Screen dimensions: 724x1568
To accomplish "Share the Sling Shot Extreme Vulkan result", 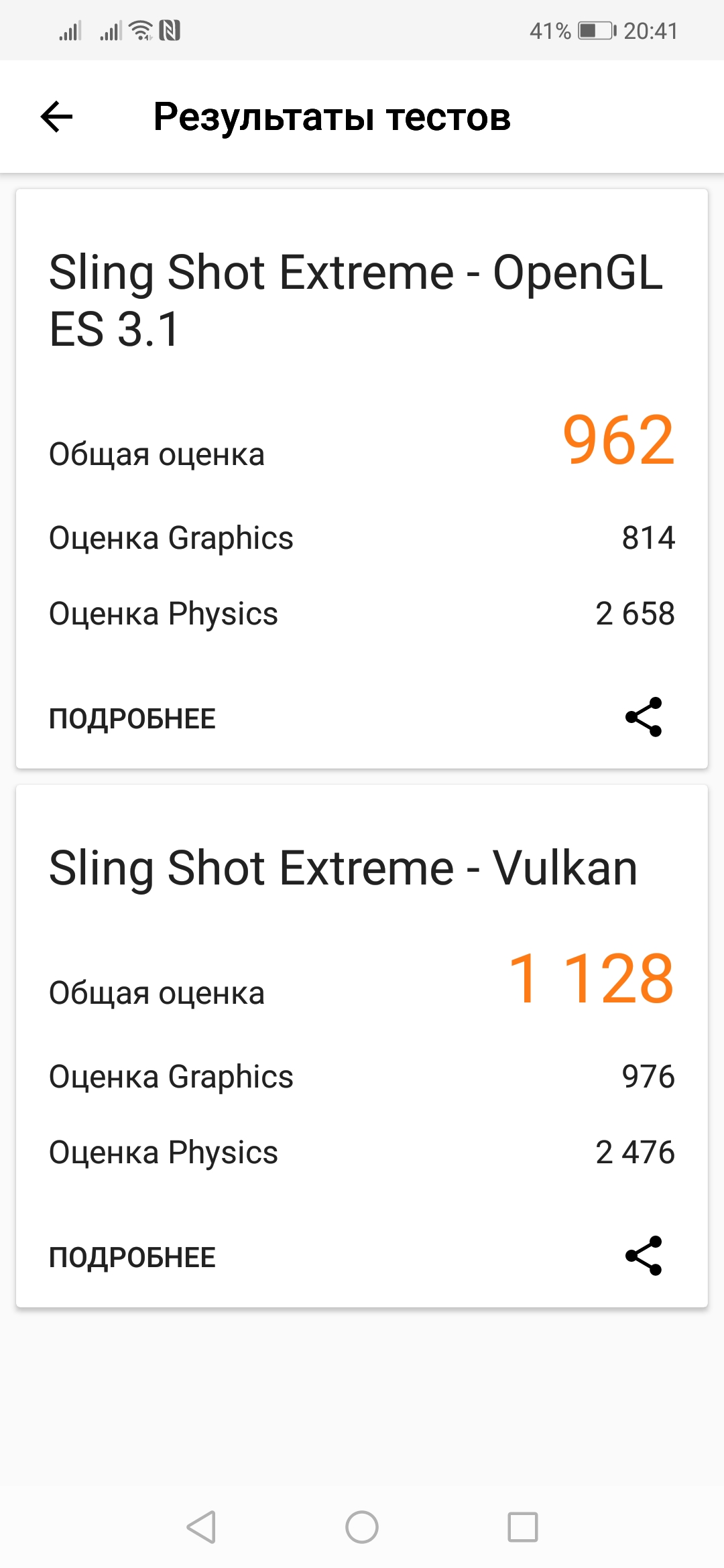I will tap(644, 1256).
